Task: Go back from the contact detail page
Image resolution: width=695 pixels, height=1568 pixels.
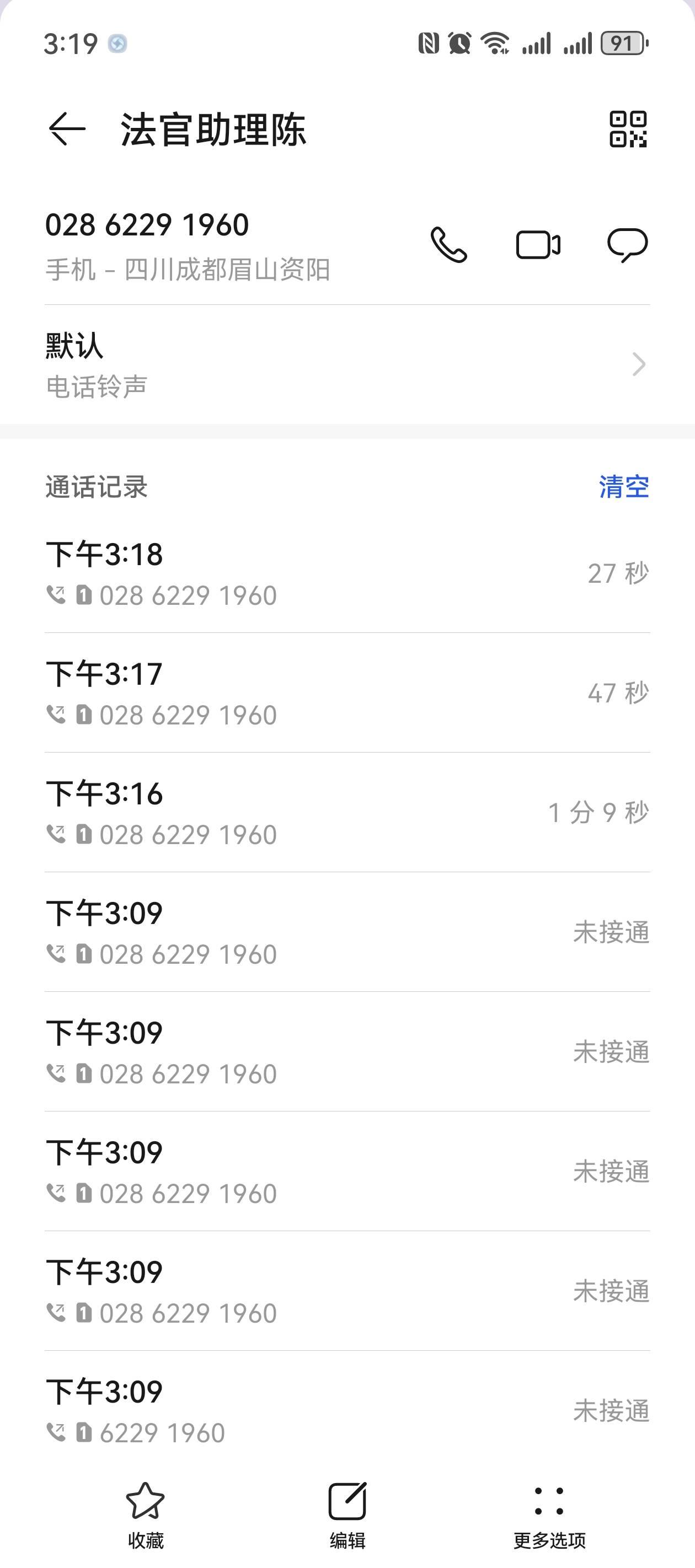Action: click(x=67, y=129)
